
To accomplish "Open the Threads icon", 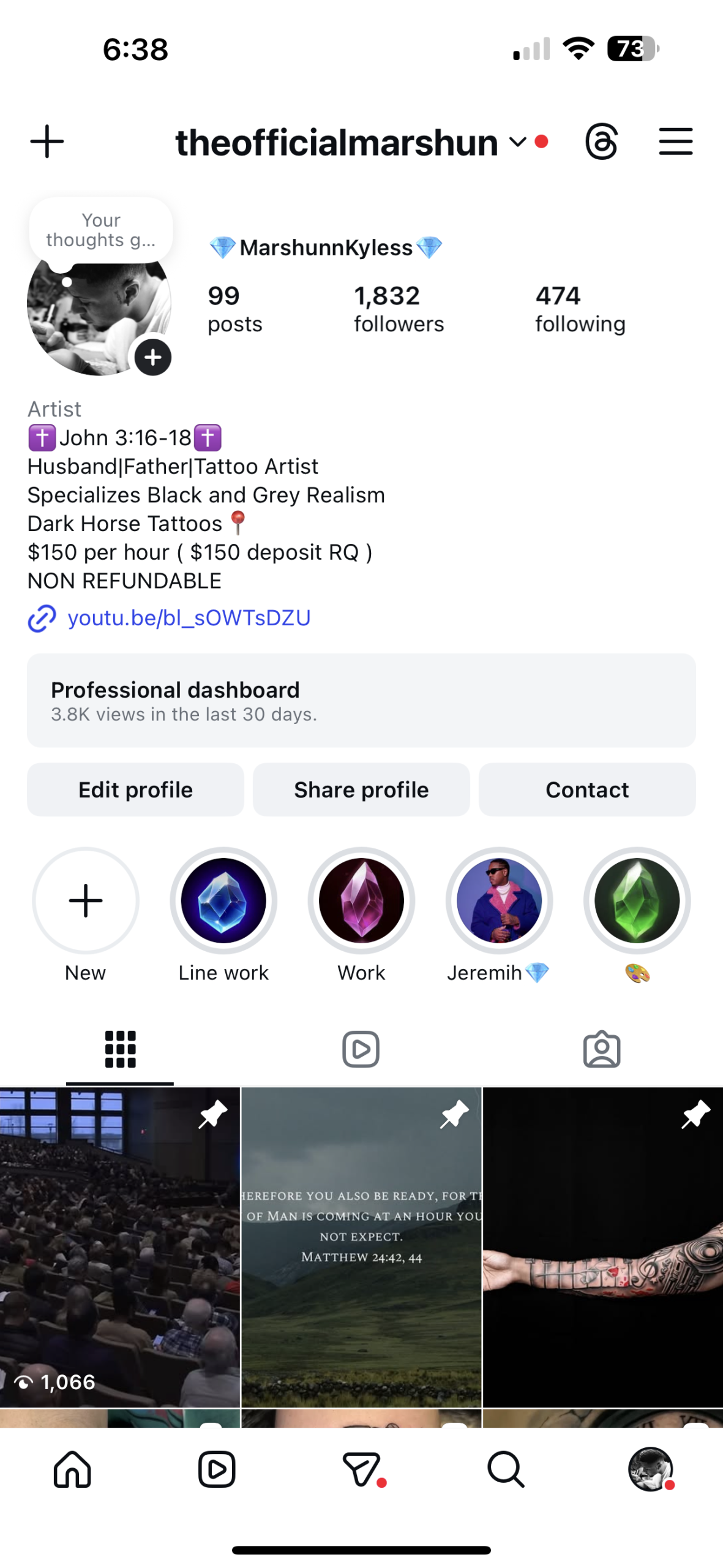I will 601,141.
